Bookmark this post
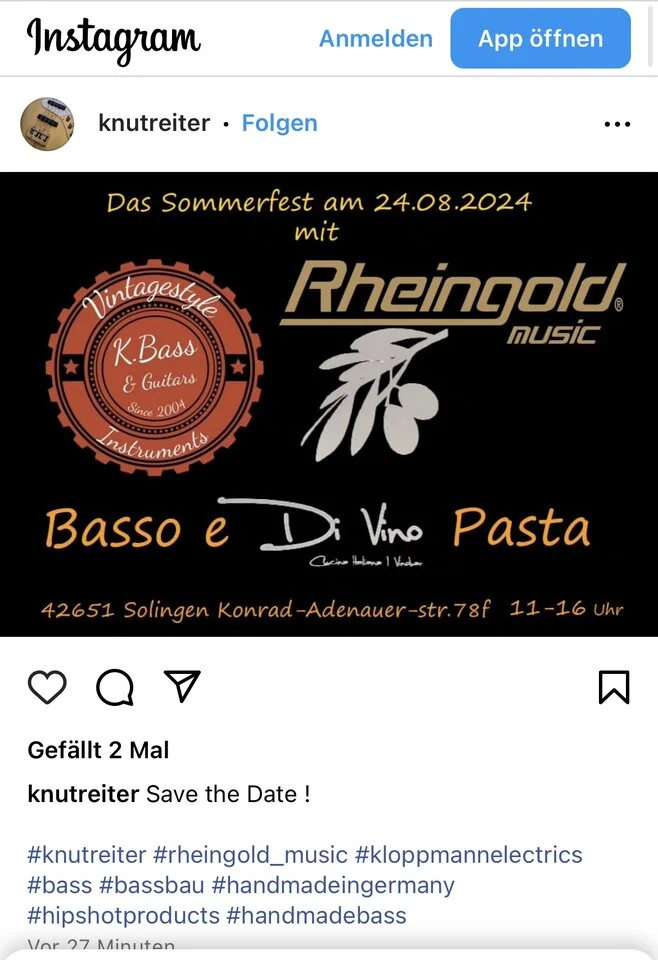This screenshot has width=658, height=960. [613, 686]
